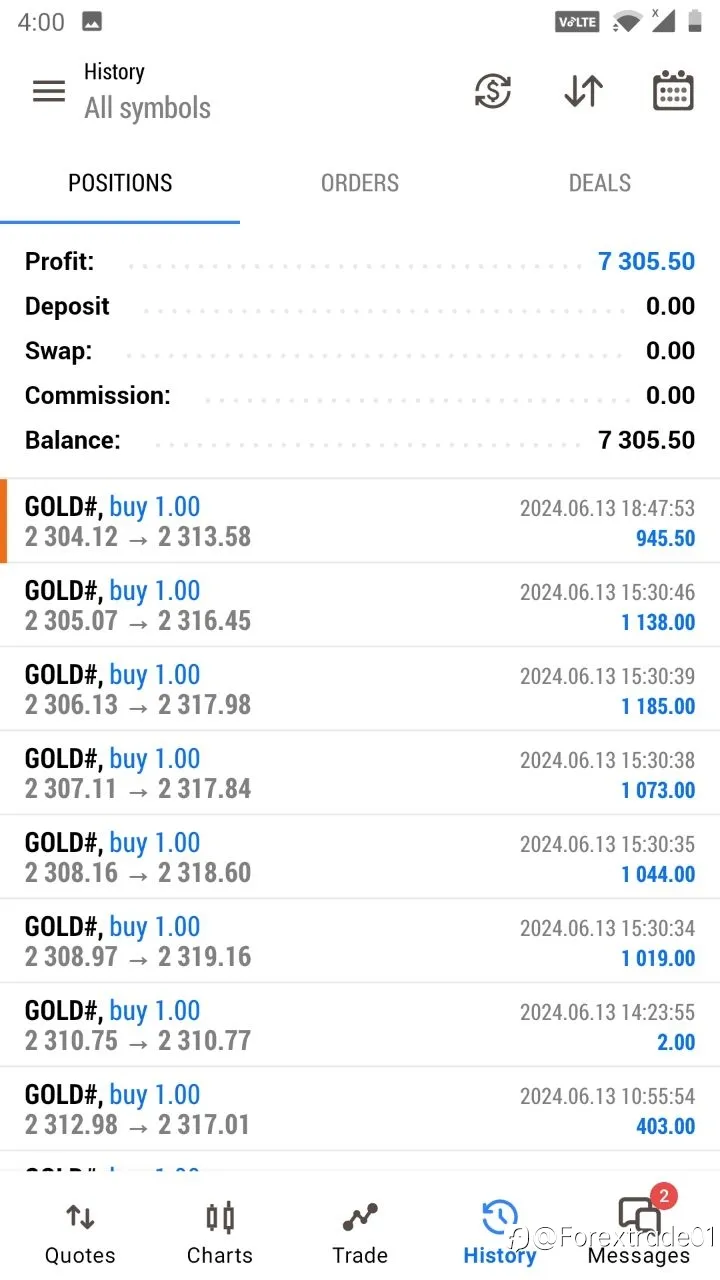The image size is (720, 1280).
Task: Open GOLD# position with 403.00 profit
Action: coord(360,1109)
